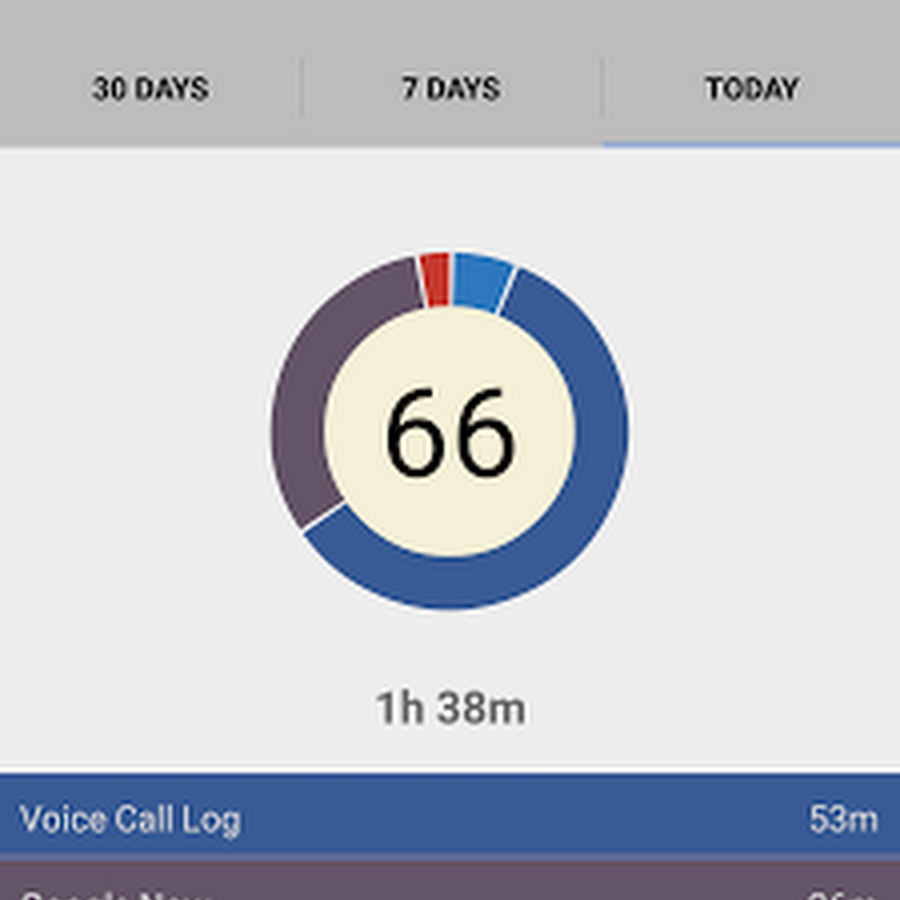This screenshot has width=900, height=900.
Task: Open the Voice Call Log row
Action: pos(450,819)
